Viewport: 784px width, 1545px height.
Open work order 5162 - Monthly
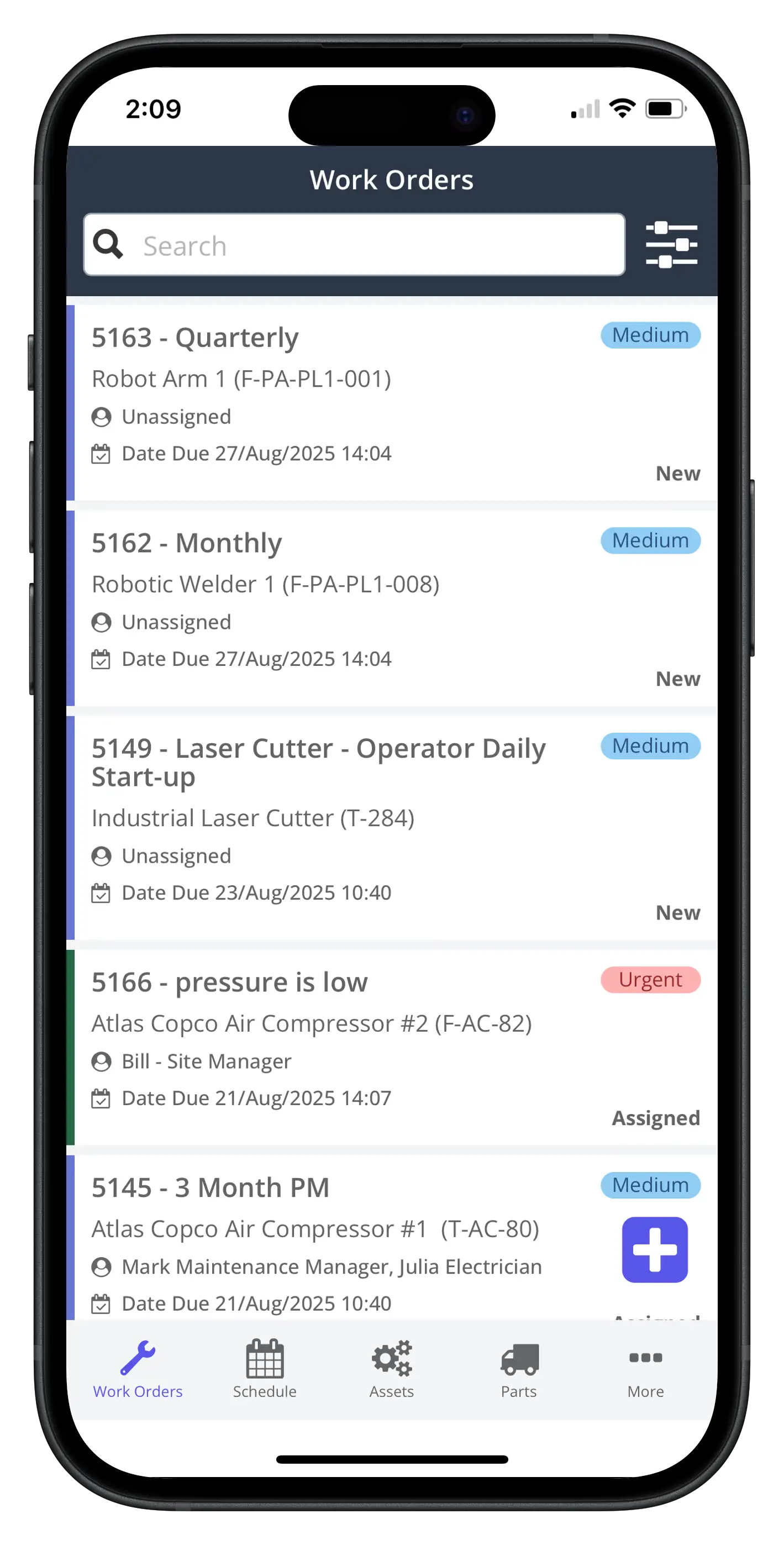pyautogui.click(x=392, y=608)
